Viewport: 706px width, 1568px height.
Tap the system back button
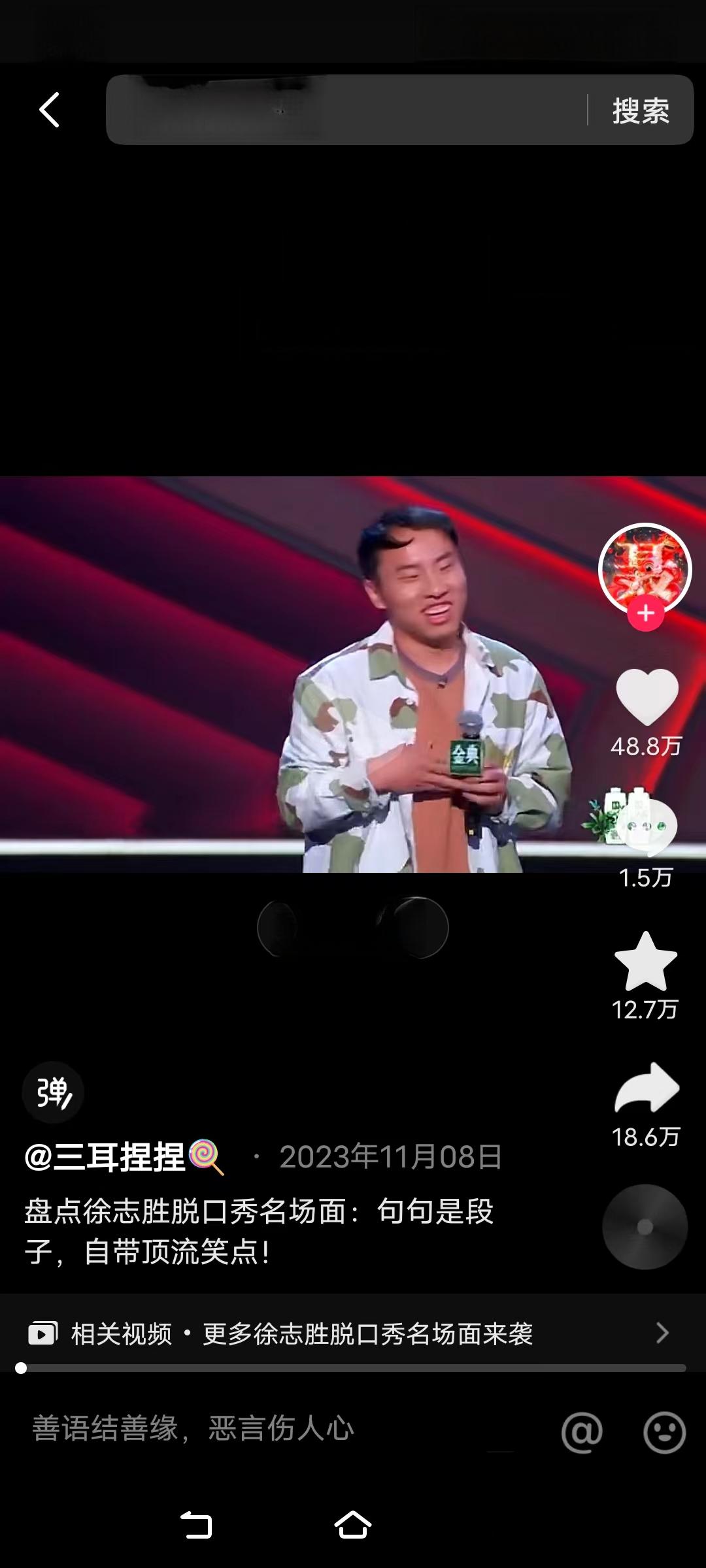[196, 1526]
